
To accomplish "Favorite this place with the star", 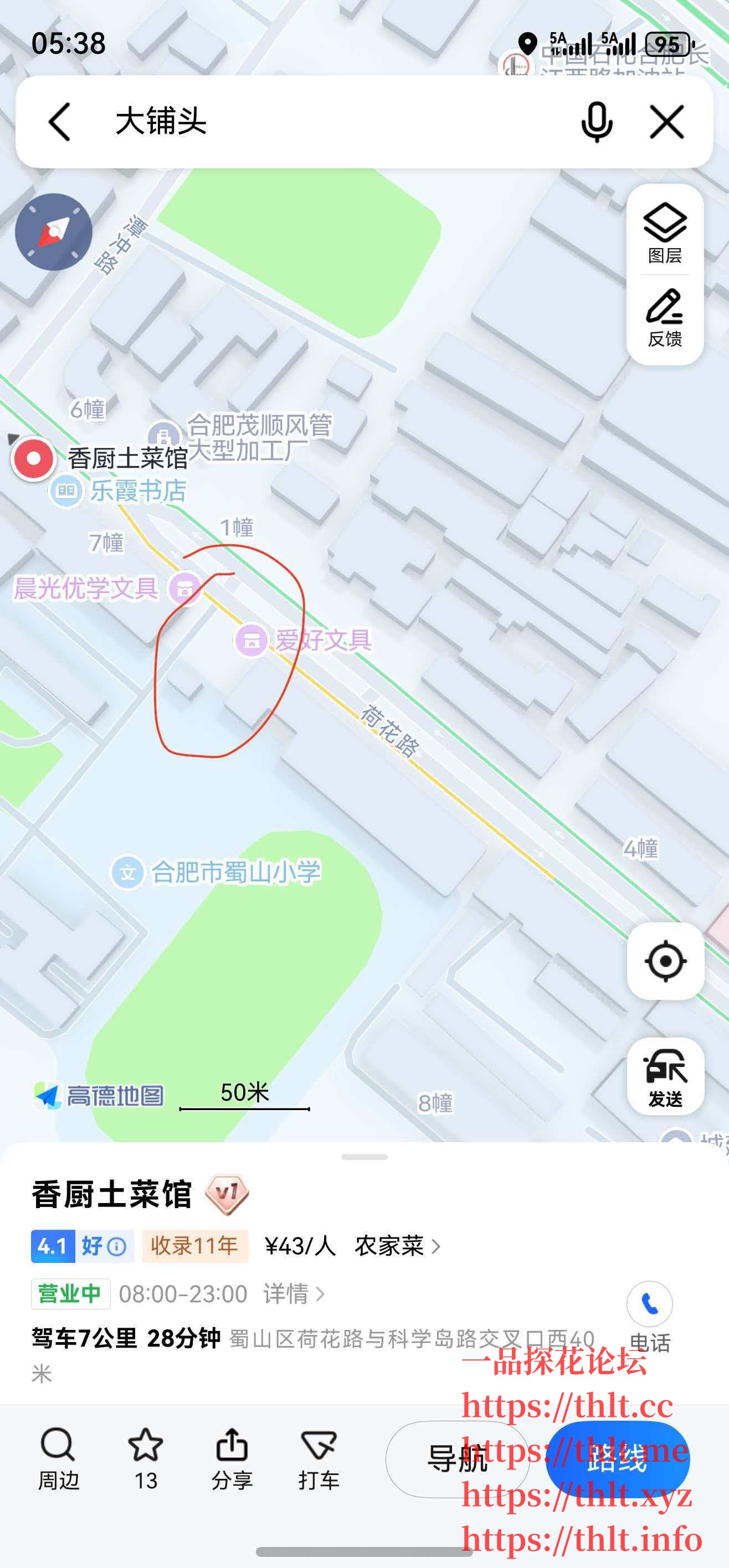I will [146, 1458].
